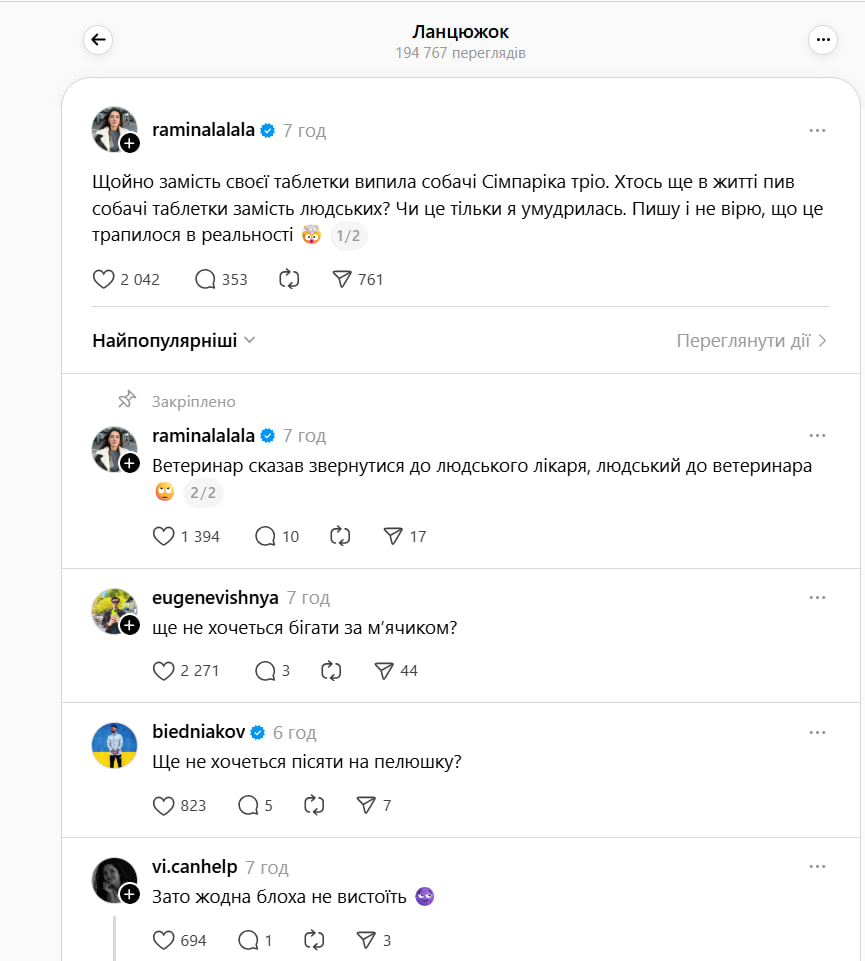This screenshot has width=865, height=961.
Task: Share vi.canhelp's comment
Action: [x=366, y=940]
